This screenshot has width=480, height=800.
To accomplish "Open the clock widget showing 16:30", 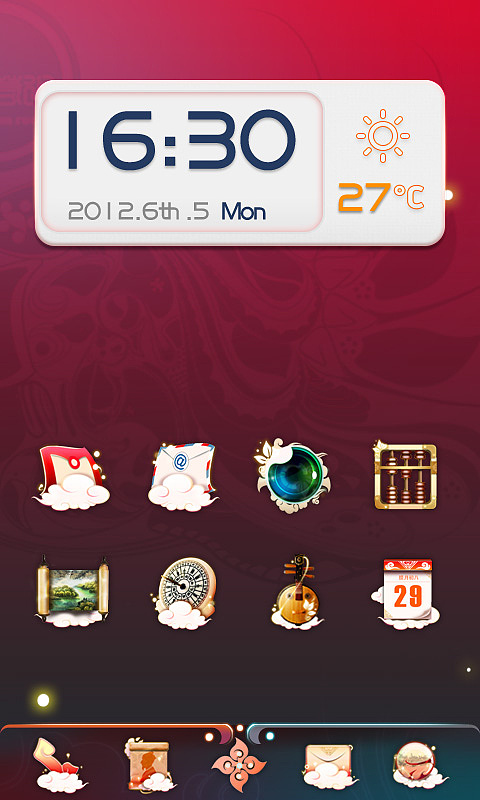I will [182, 162].
